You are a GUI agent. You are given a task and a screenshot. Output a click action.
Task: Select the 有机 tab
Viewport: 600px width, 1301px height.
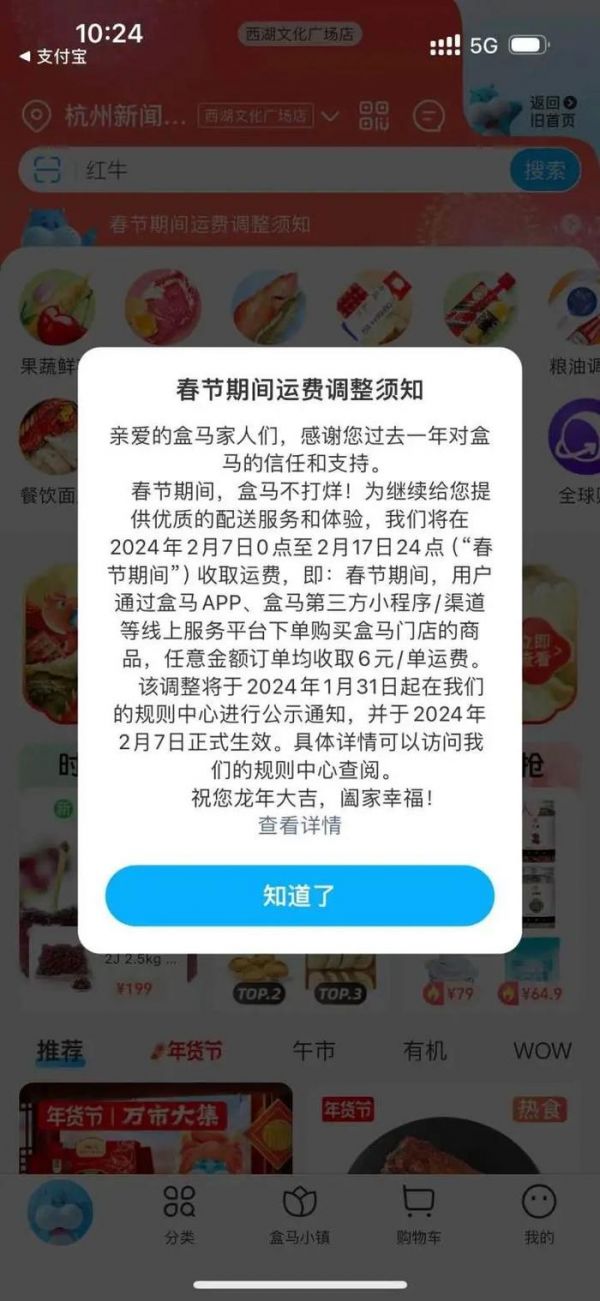coord(424,1051)
